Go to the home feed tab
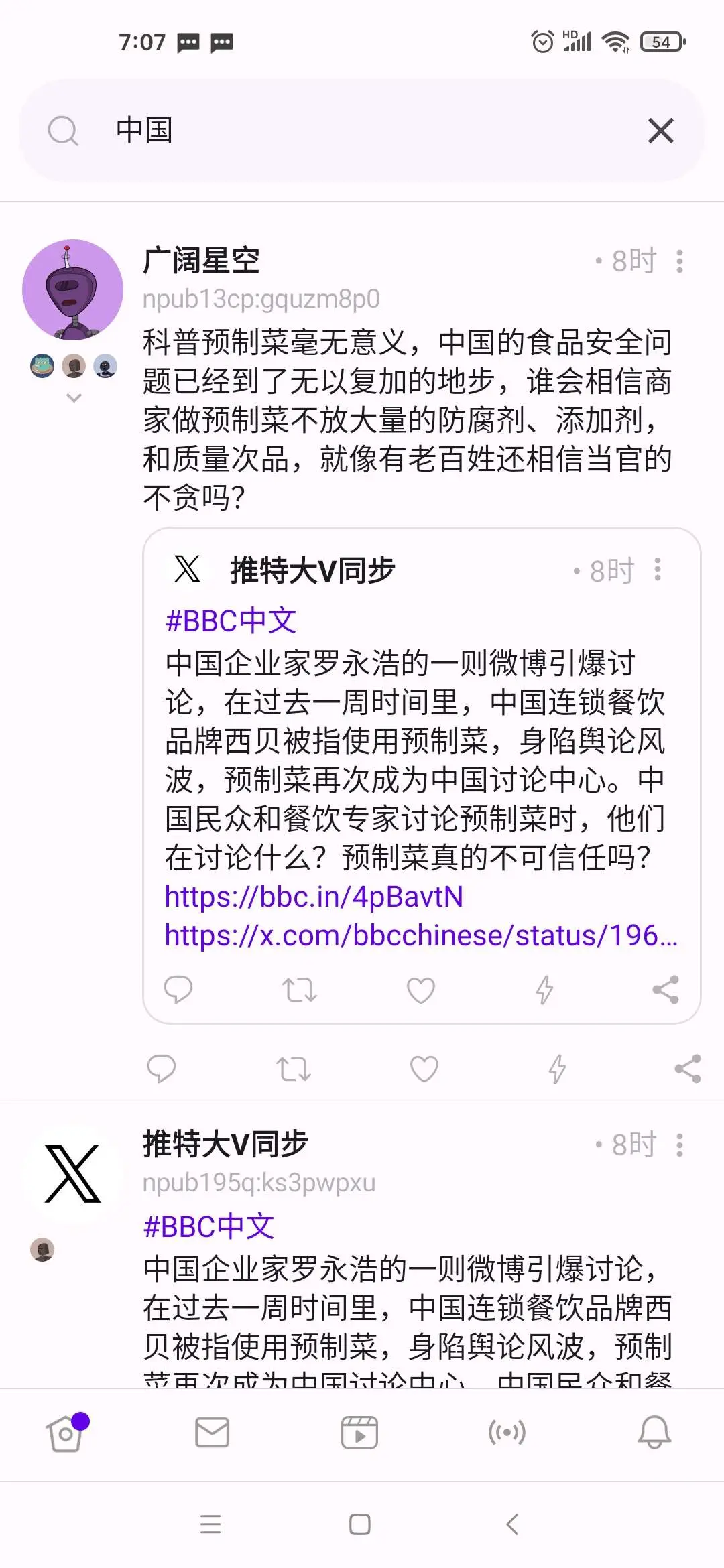 click(x=65, y=1433)
